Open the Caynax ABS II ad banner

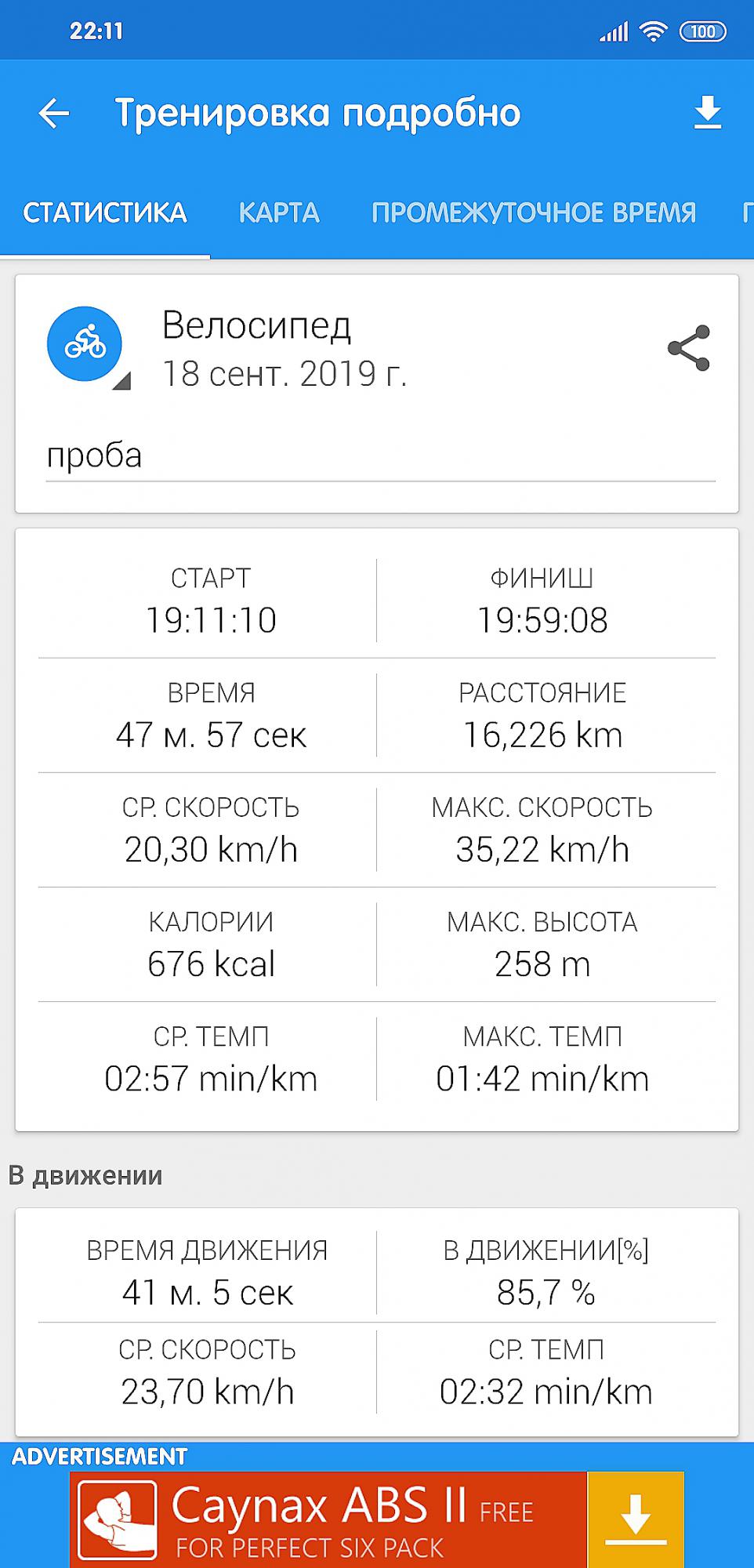click(x=329, y=1519)
